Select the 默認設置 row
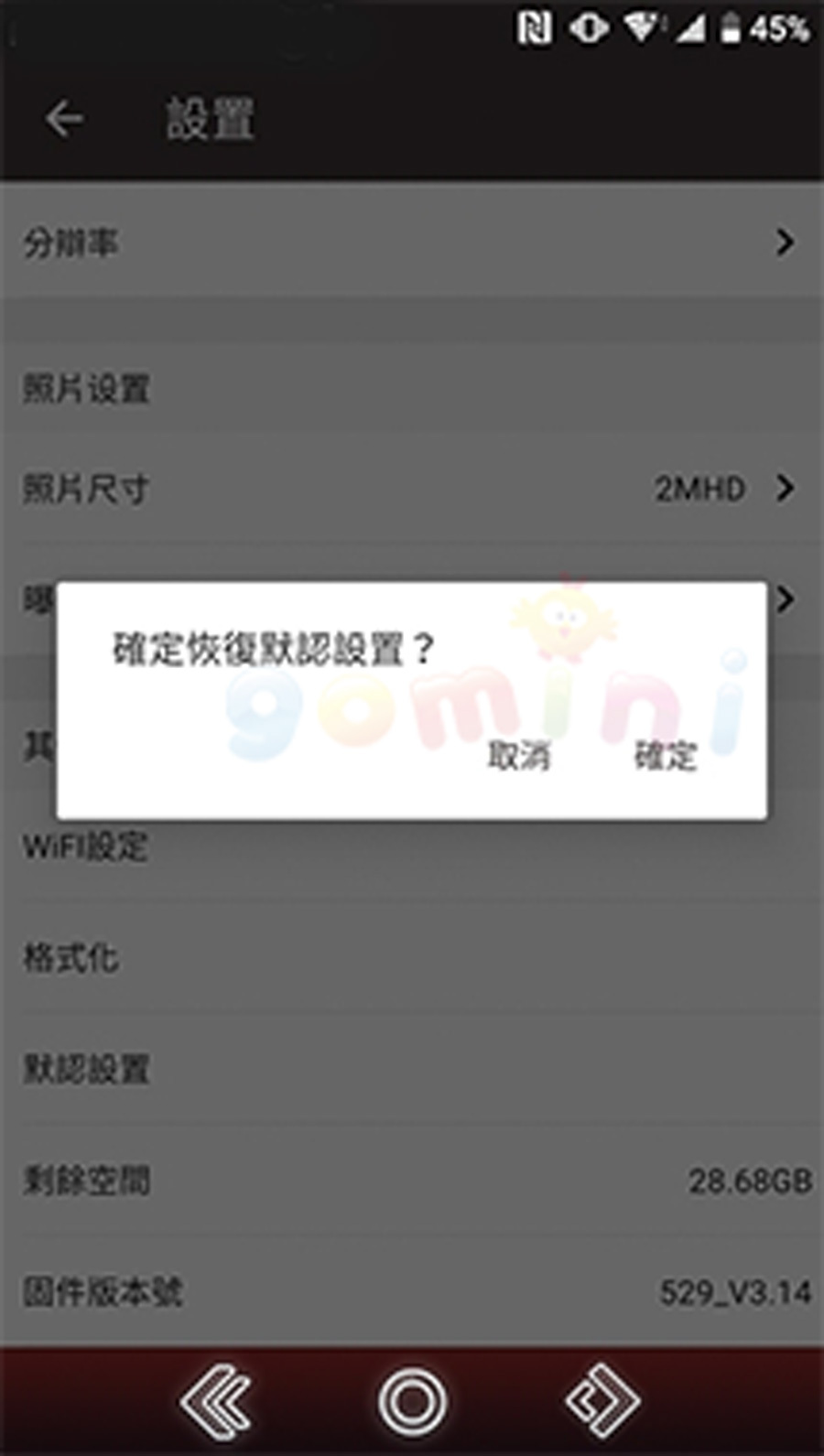 [412, 1069]
